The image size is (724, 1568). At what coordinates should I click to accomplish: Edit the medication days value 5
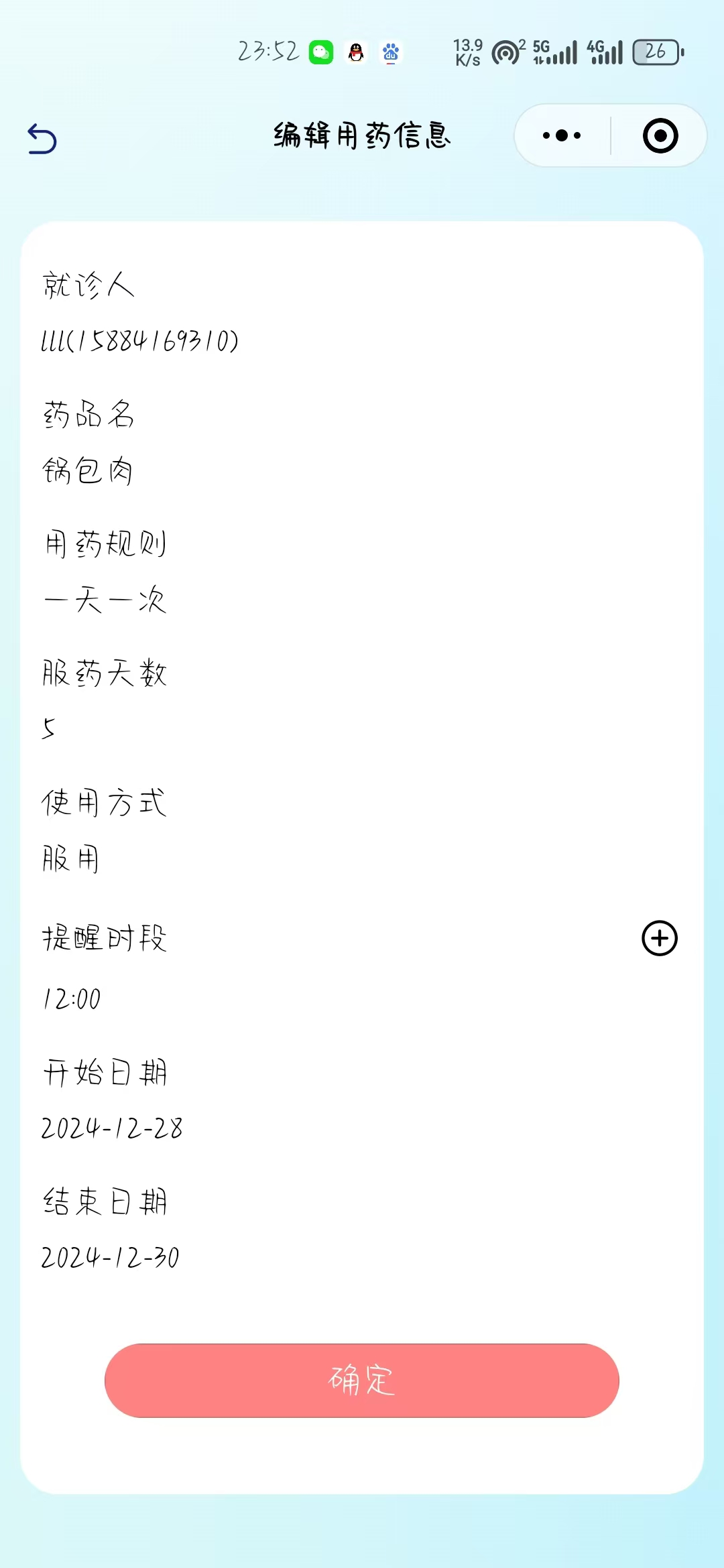(x=49, y=728)
